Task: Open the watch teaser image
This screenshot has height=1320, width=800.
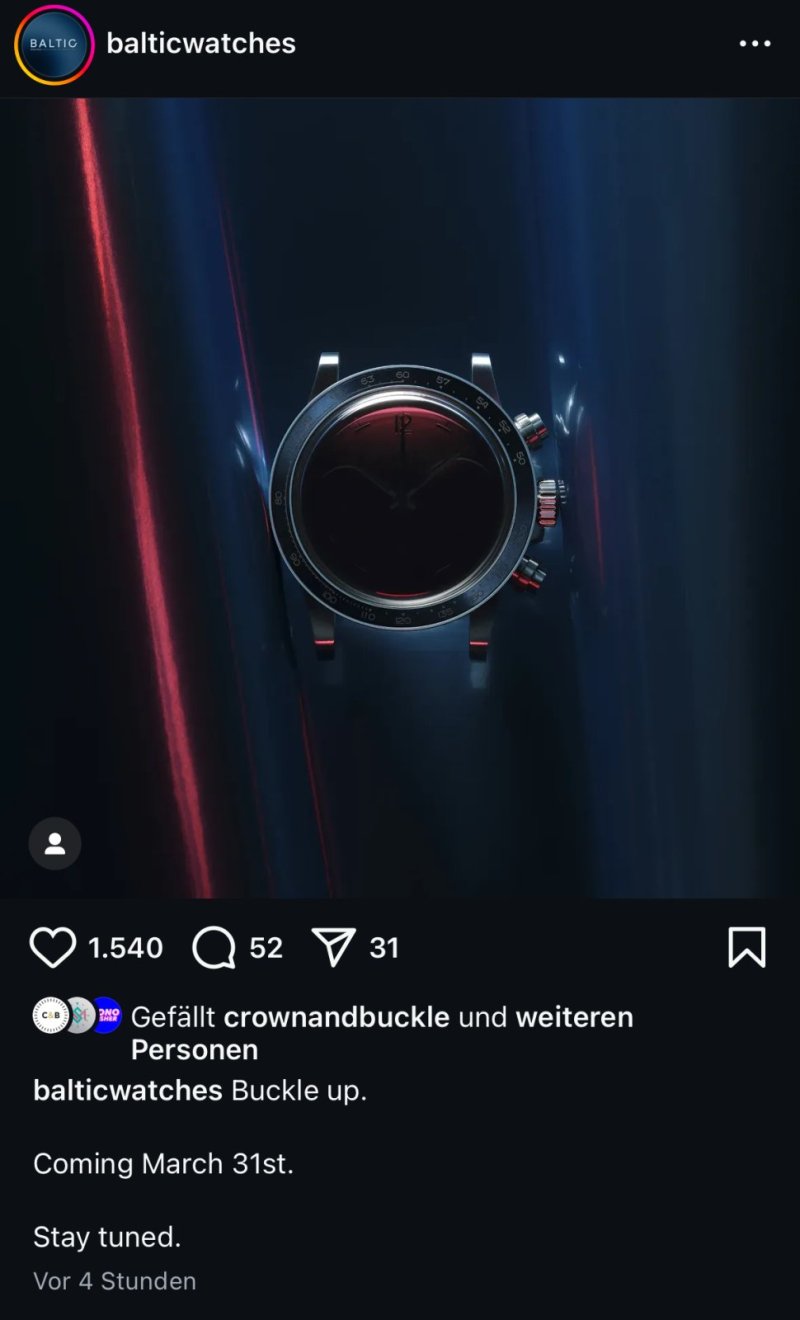Action: coord(400,497)
